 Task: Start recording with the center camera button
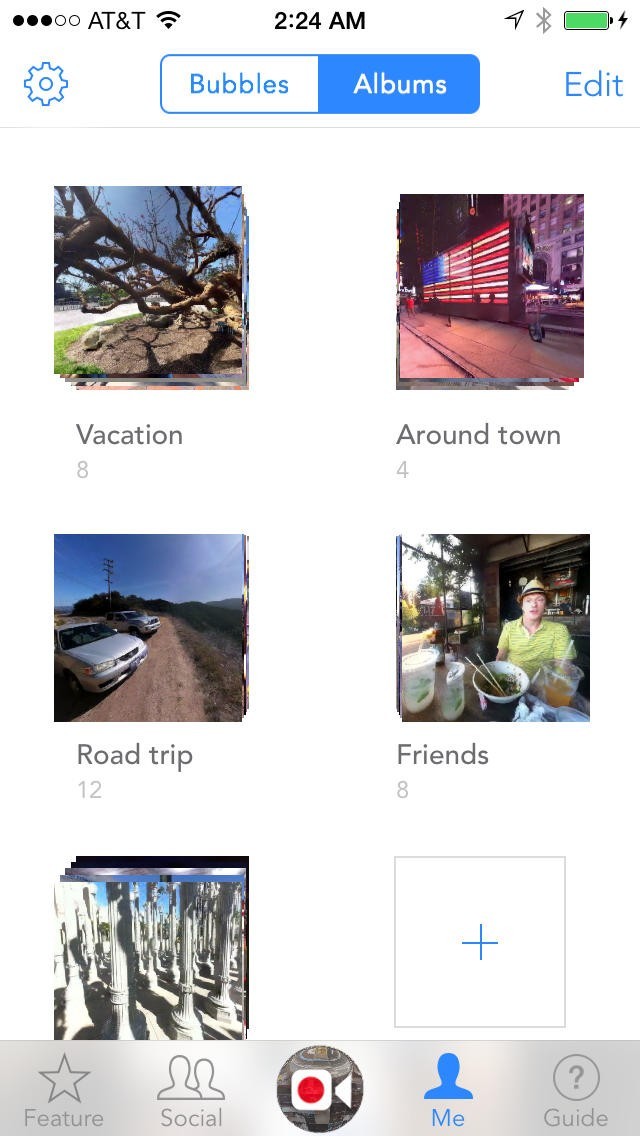pos(320,1090)
